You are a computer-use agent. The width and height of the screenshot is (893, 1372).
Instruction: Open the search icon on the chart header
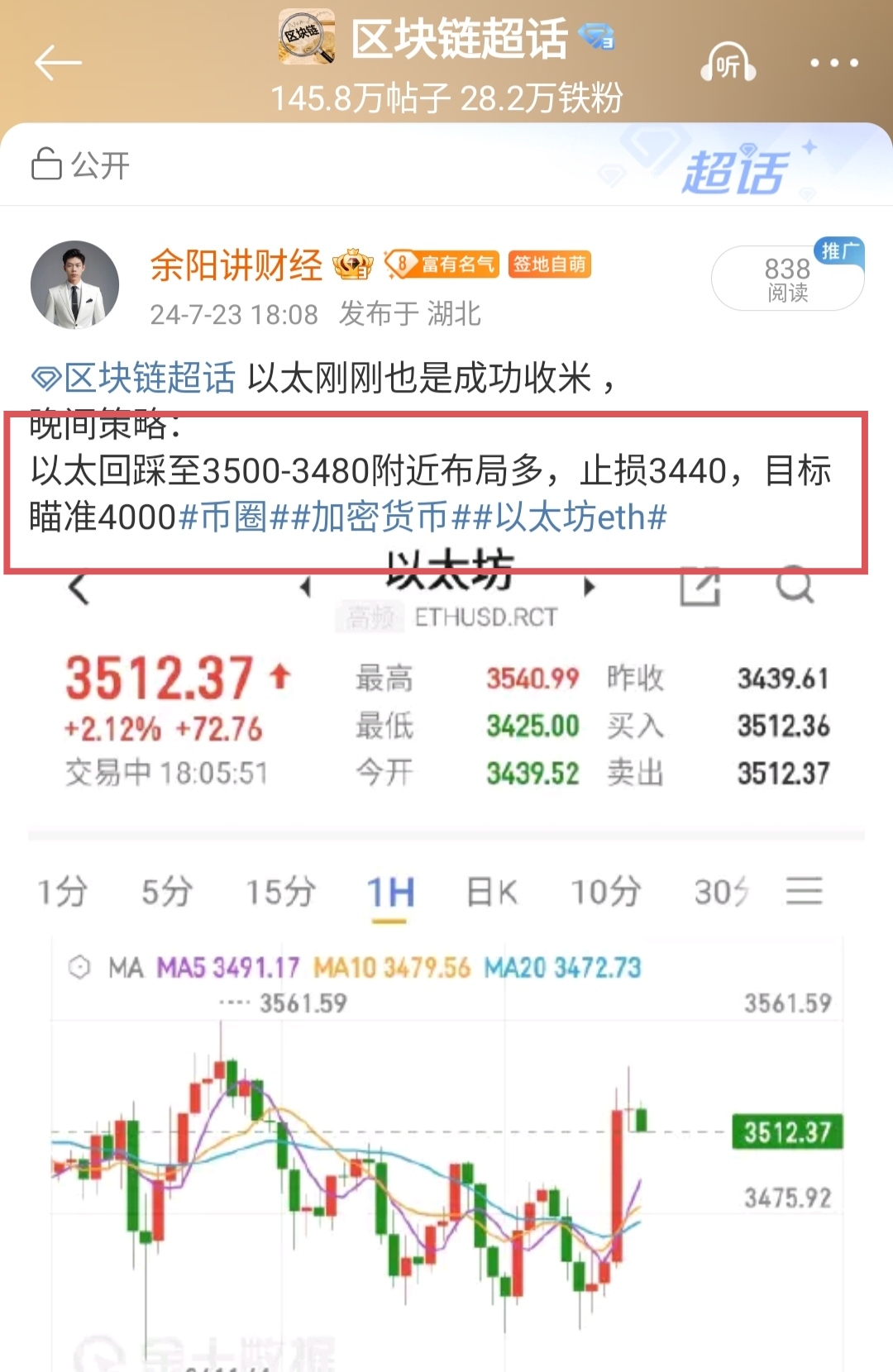click(796, 584)
